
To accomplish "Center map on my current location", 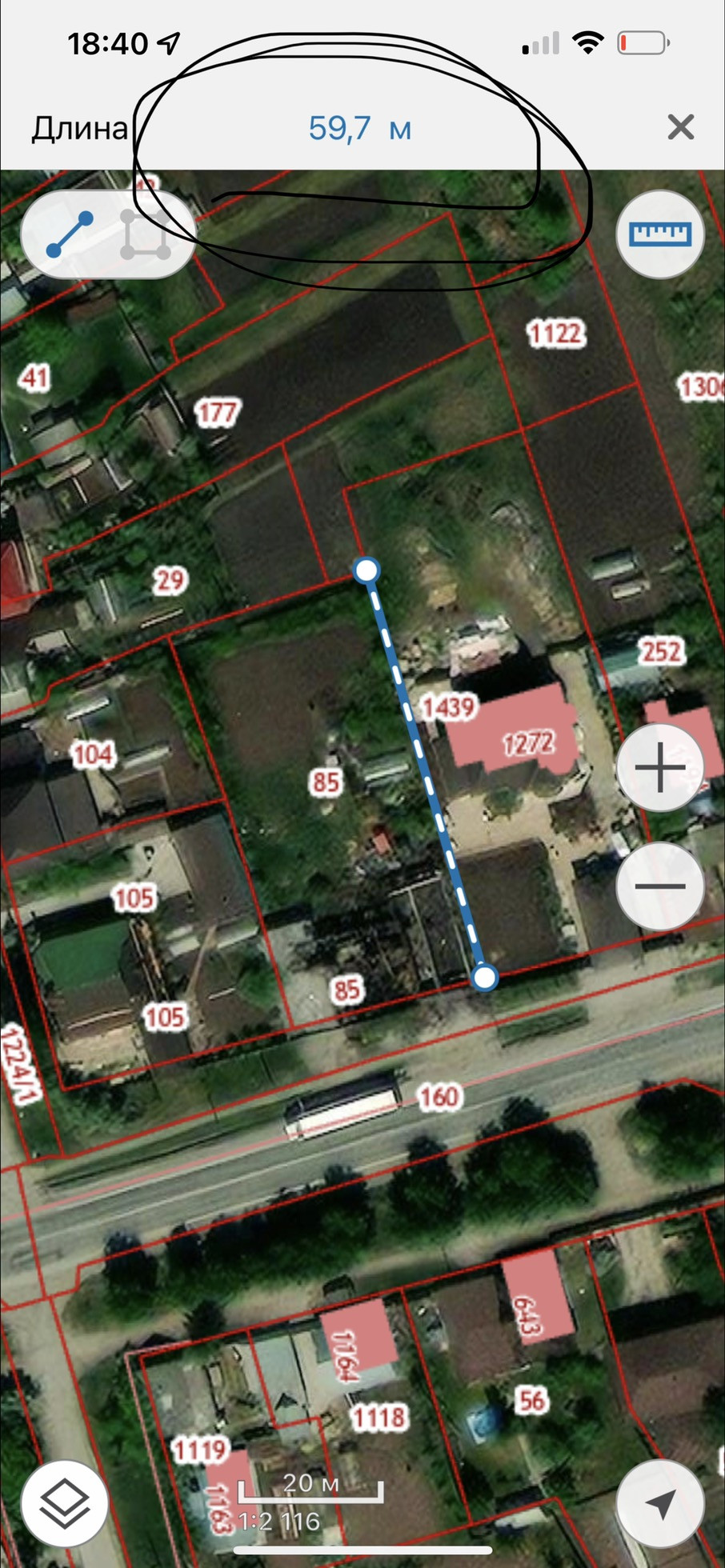I will pos(659,1503).
